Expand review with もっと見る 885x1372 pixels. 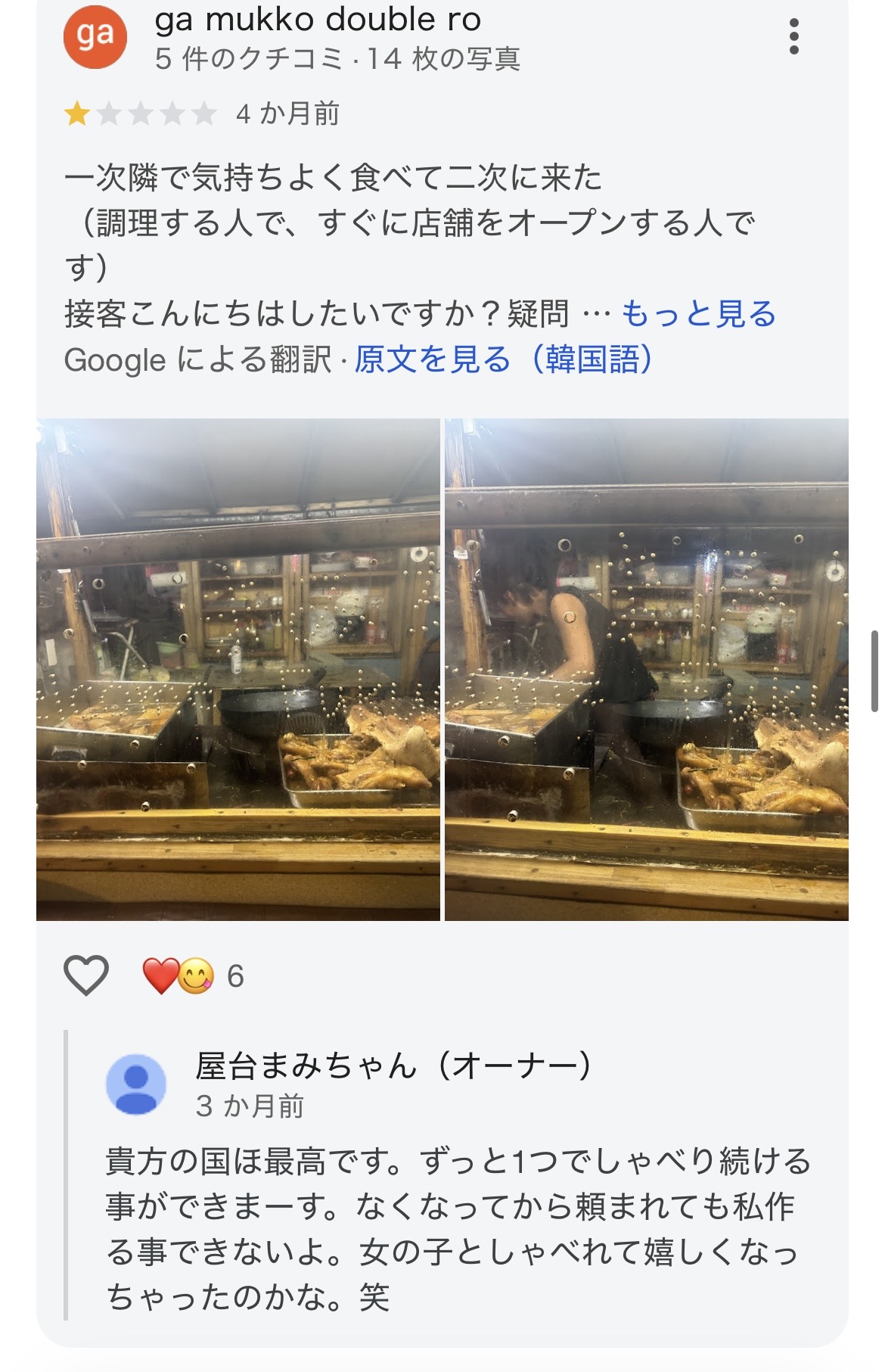698,314
